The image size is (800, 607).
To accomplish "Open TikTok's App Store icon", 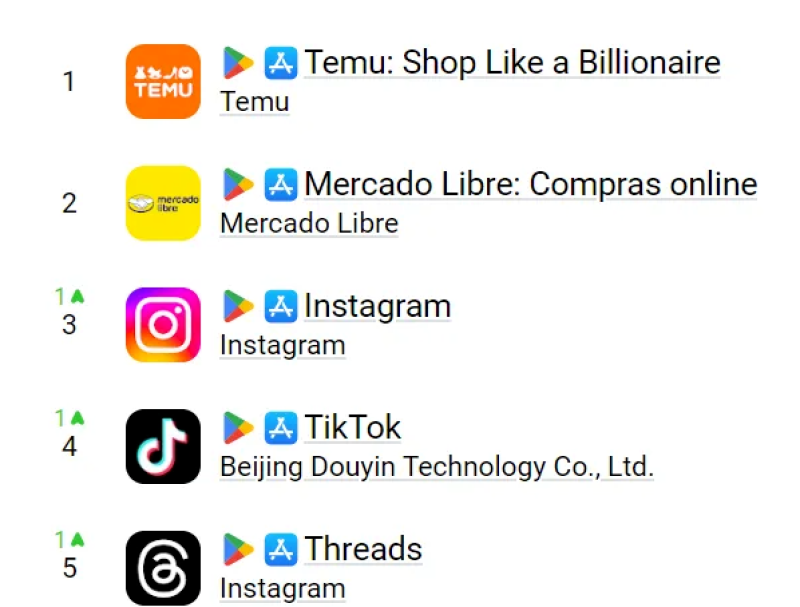I will coord(281,429).
